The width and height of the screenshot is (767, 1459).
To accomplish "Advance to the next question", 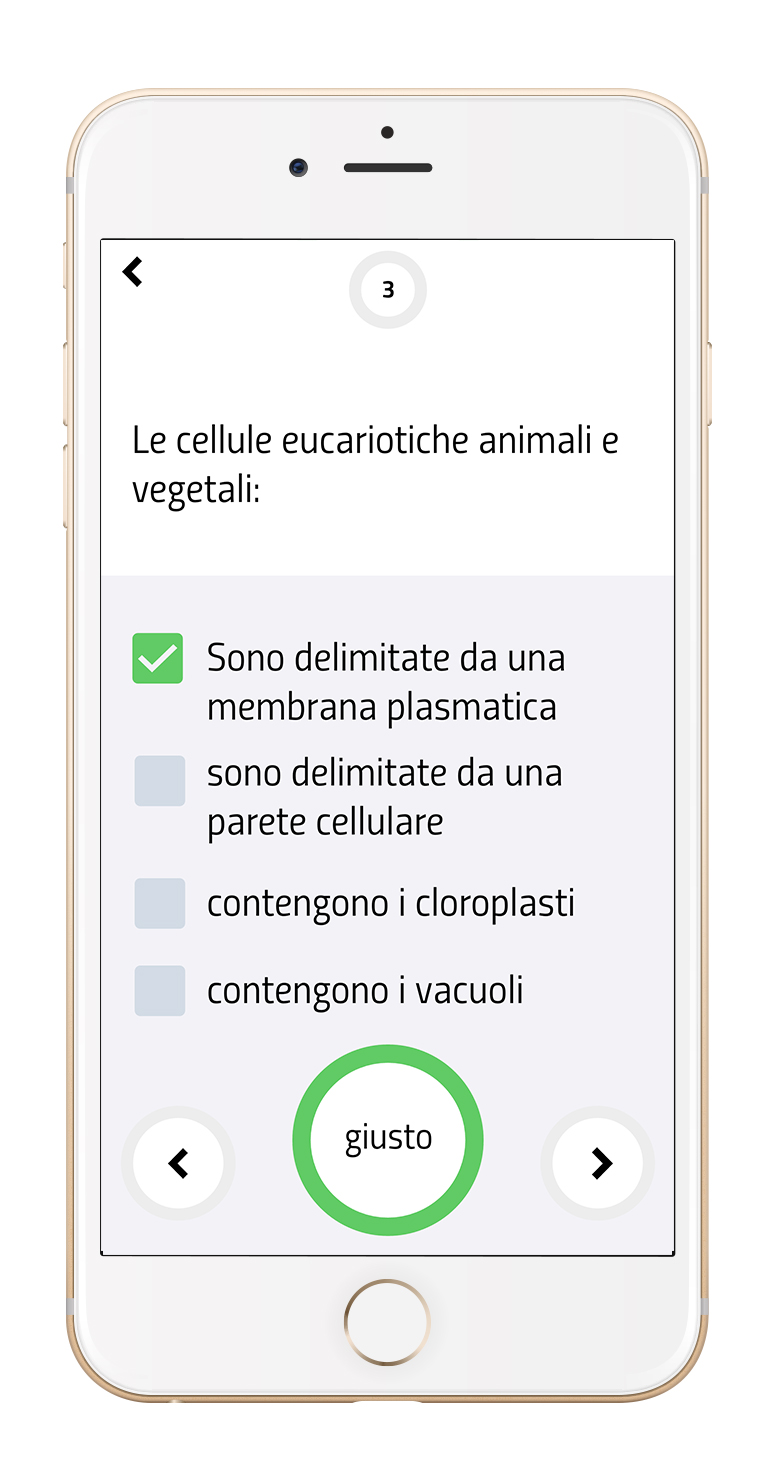I will point(598,1163).
